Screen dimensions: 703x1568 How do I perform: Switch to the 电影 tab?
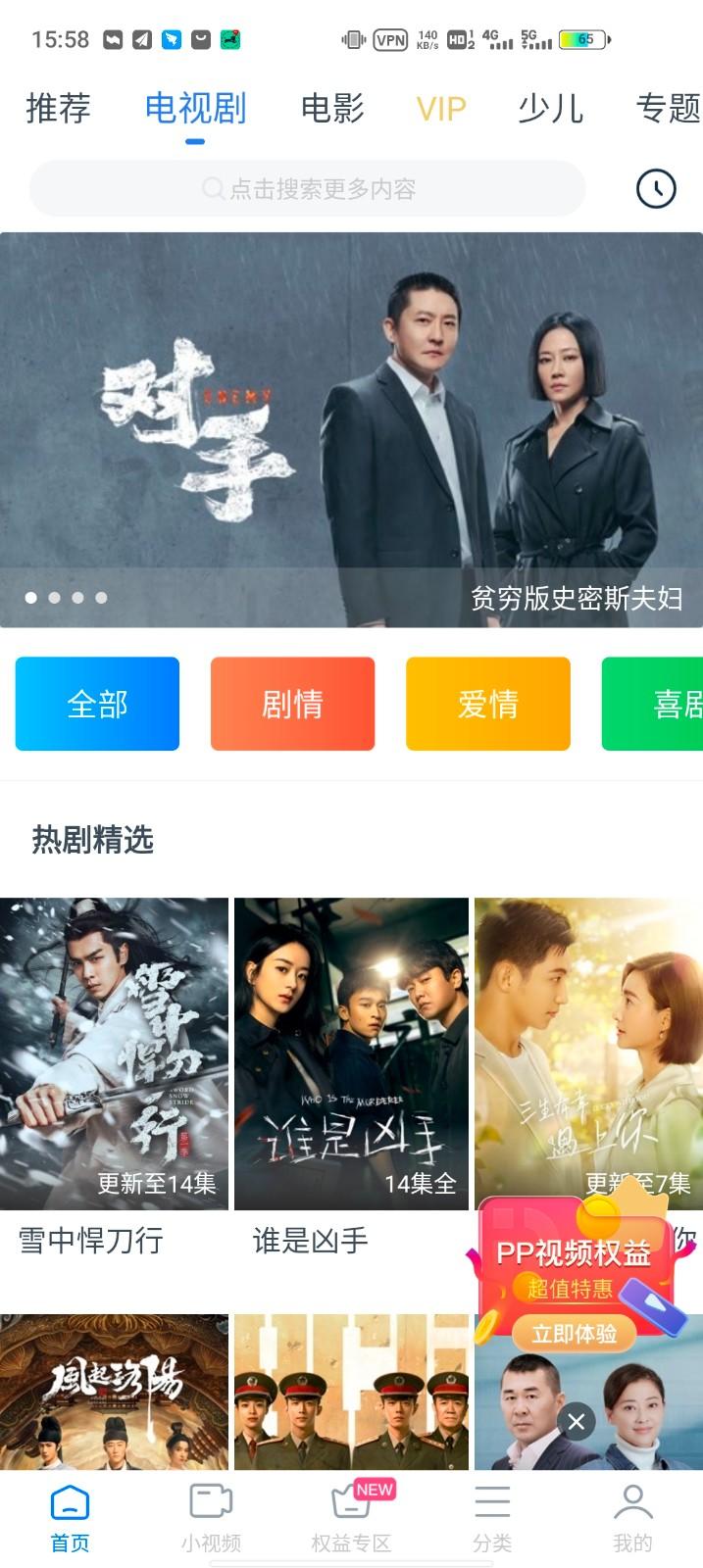(332, 108)
